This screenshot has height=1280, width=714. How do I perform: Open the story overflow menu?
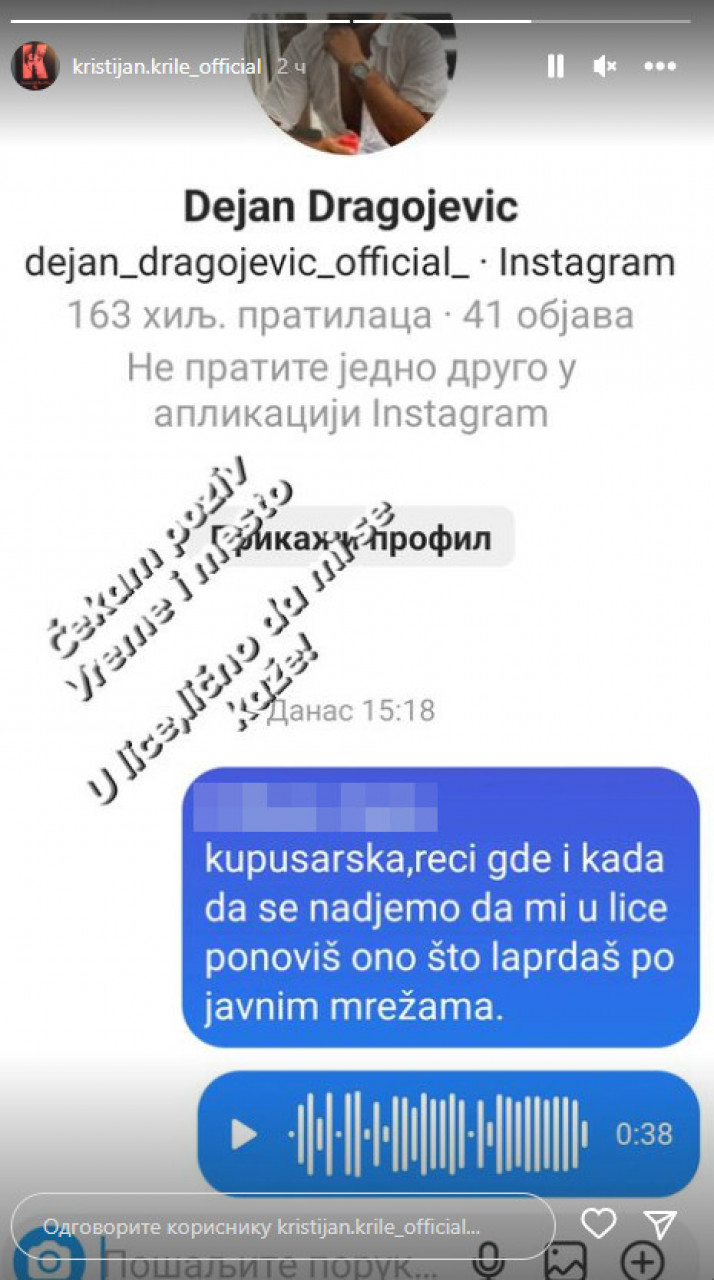click(x=660, y=67)
